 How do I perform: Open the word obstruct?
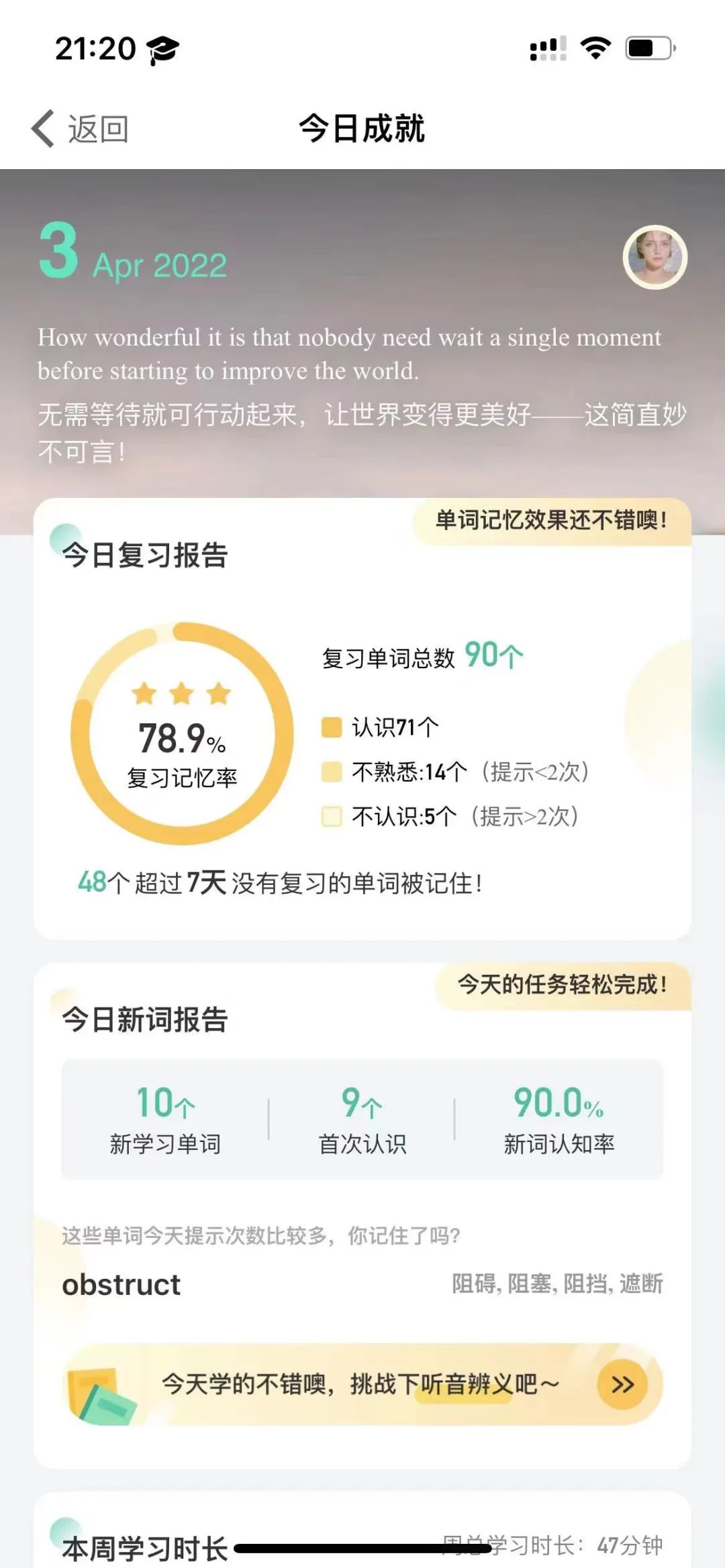(x=122, y=1284)
